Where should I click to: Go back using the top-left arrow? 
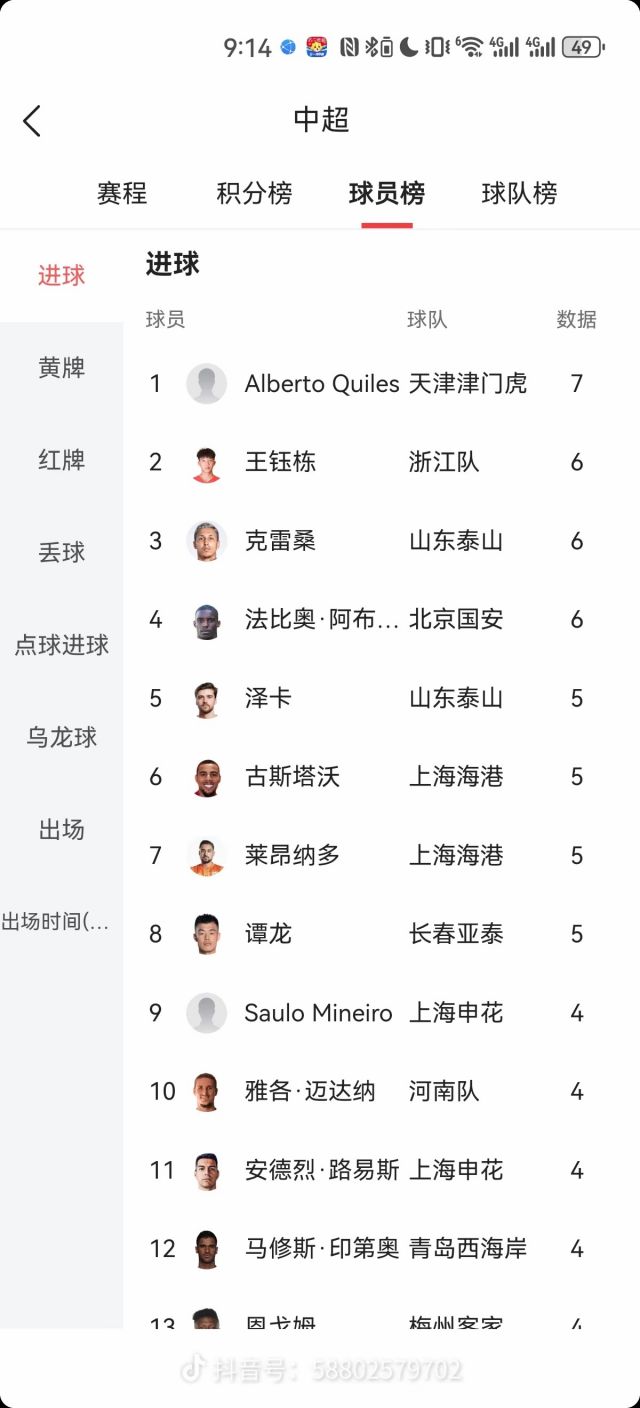pyautogui.click(x=32, y=121)
